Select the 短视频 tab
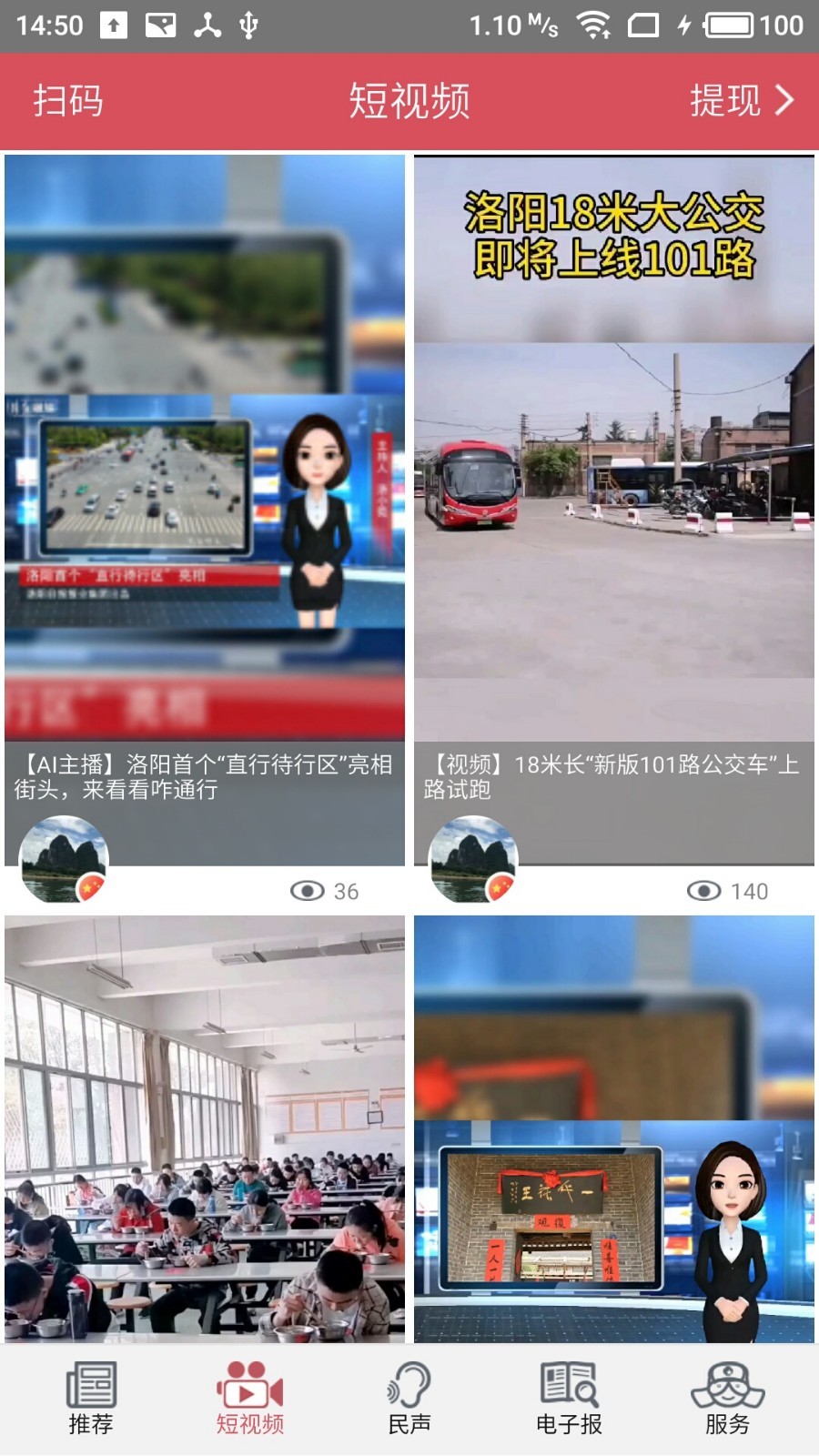Viewport: 819px width, 1456px height. [x=250, y=1399]
